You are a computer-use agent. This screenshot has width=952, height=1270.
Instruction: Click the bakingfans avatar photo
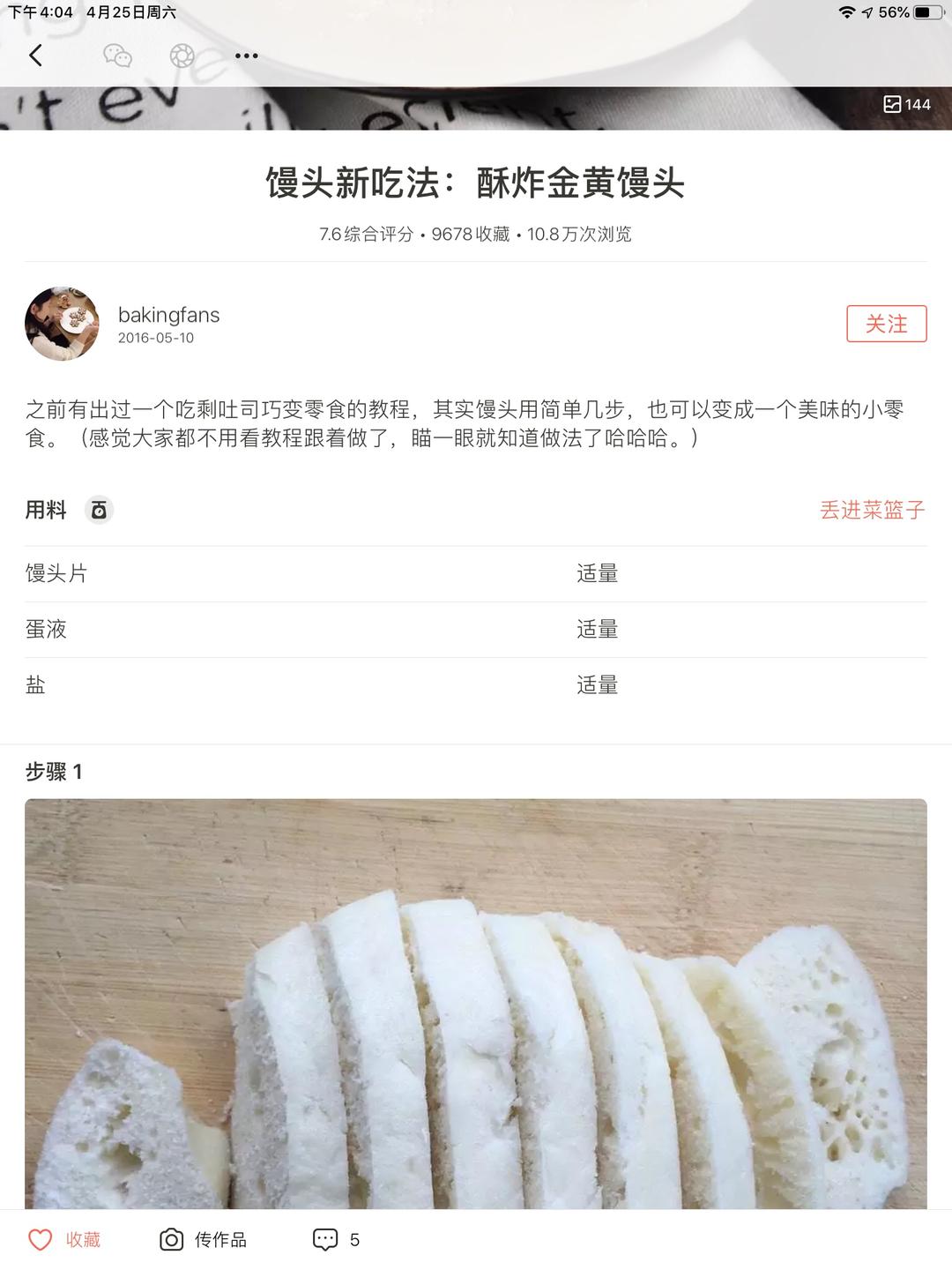[62, 324]
